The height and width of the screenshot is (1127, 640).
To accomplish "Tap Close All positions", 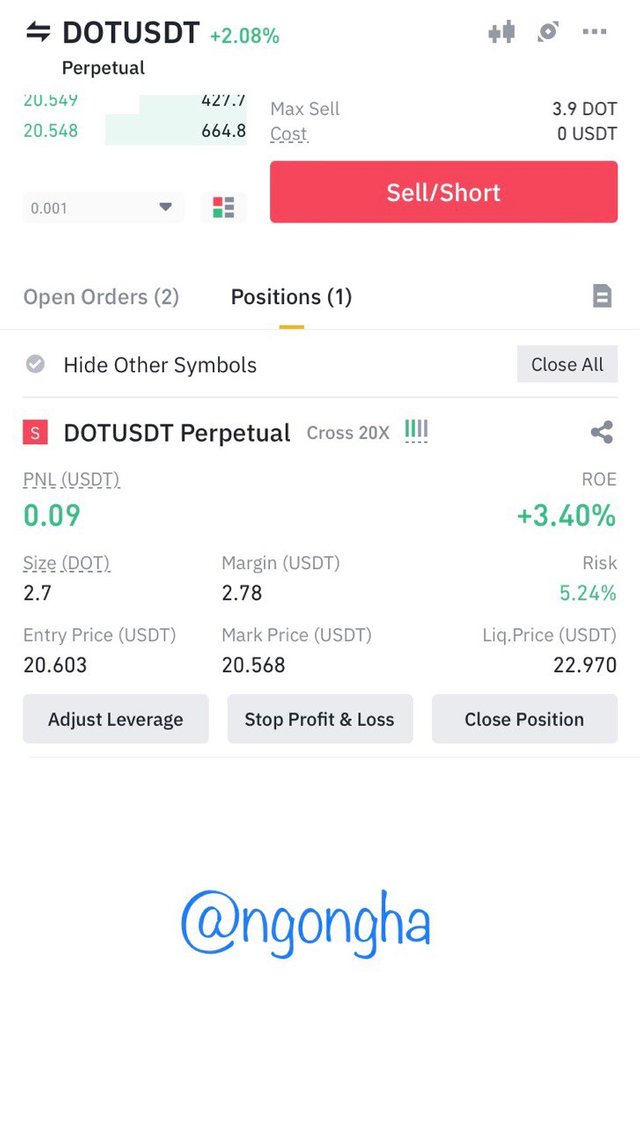I will point(567,364).
